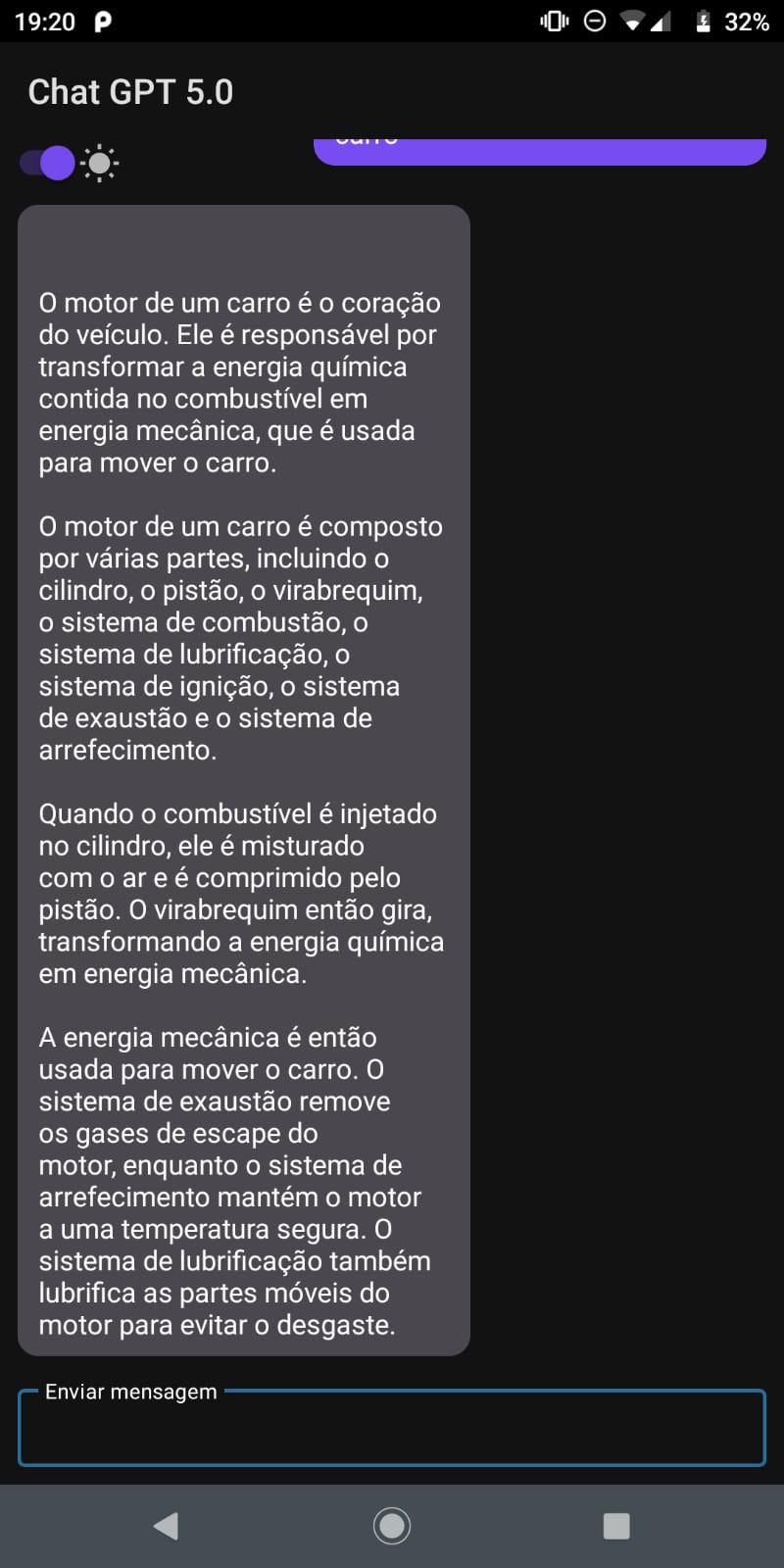Tap the Enviar mensagem text field
784x1568 pixels.
click(x=392, y=1427)
